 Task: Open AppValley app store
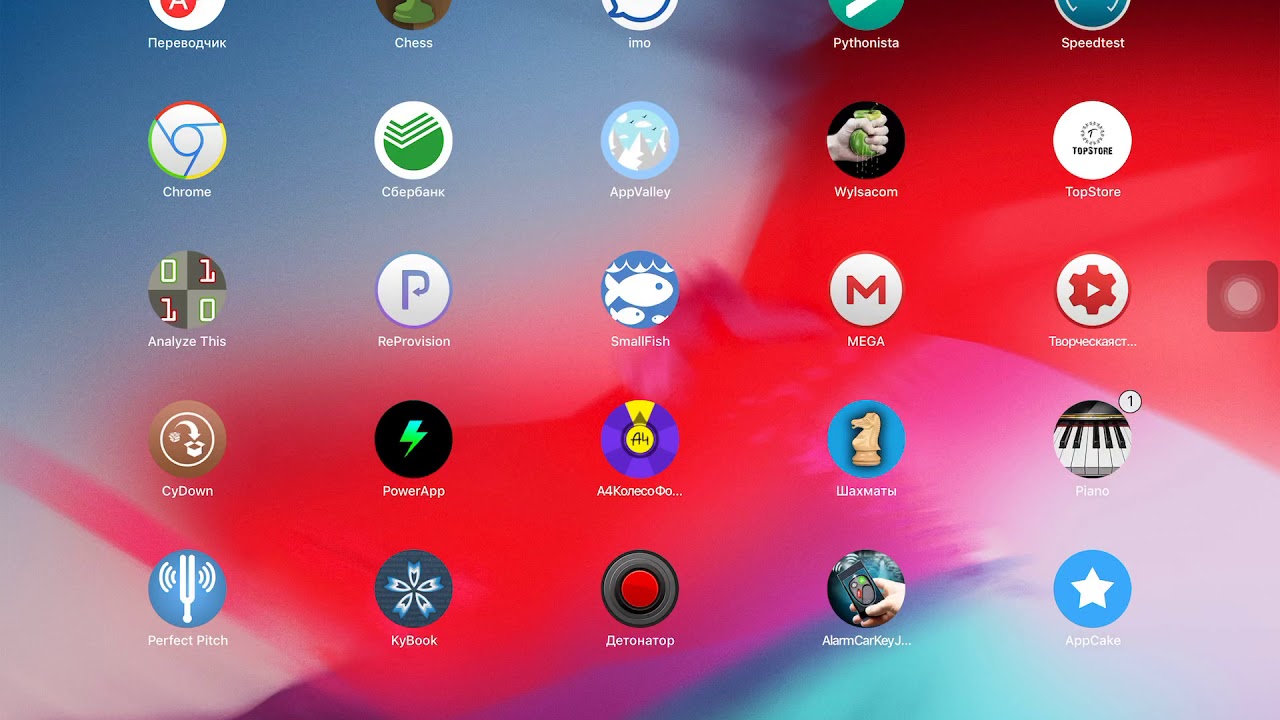640,141
